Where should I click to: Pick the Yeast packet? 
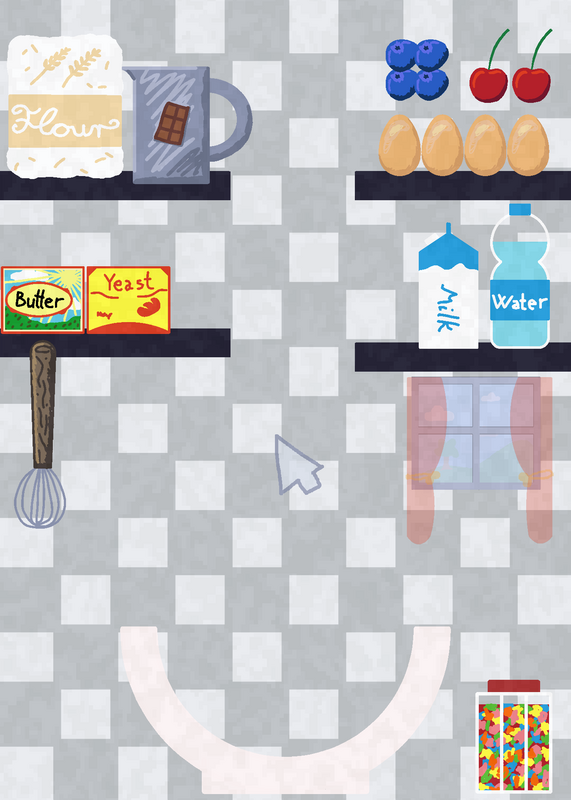129,299
